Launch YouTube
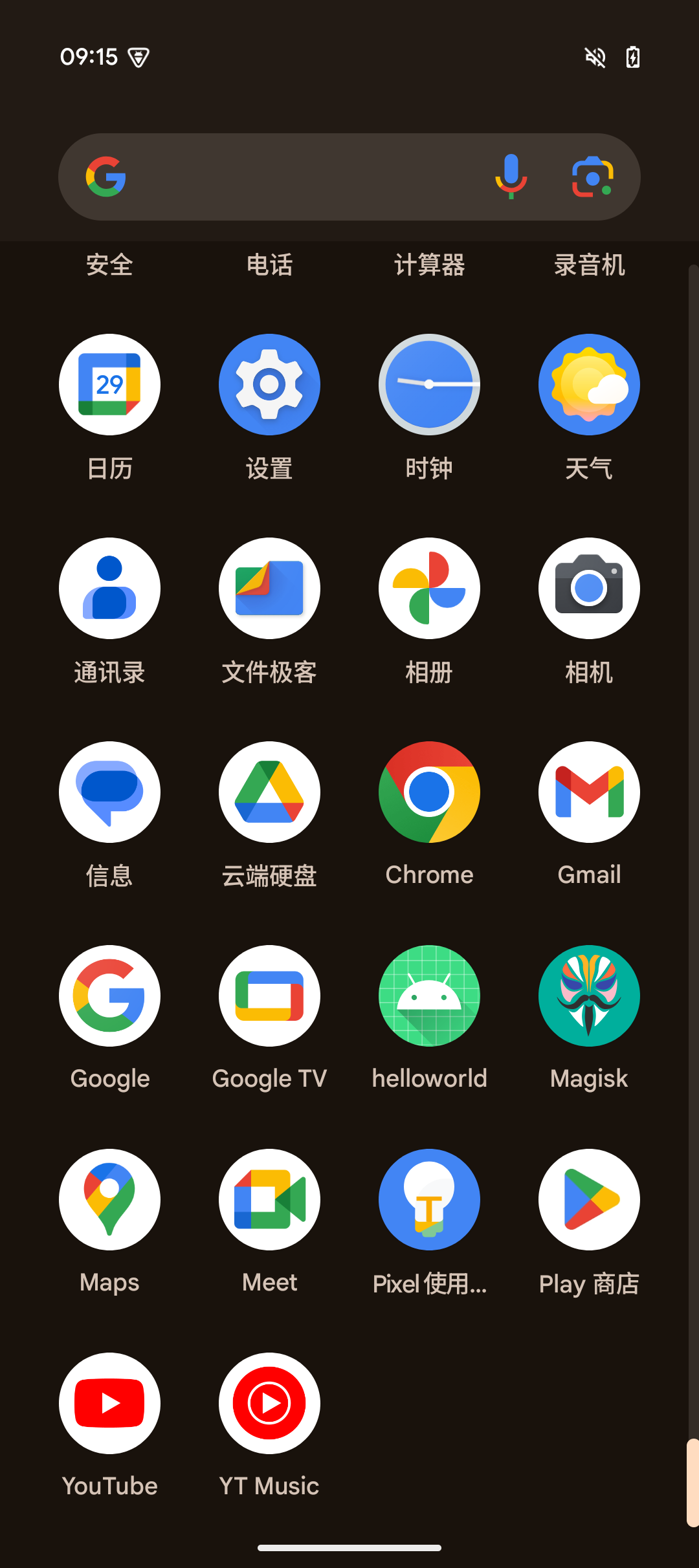The width and height of the screenshot is (699, 1568). [109, 1404]
